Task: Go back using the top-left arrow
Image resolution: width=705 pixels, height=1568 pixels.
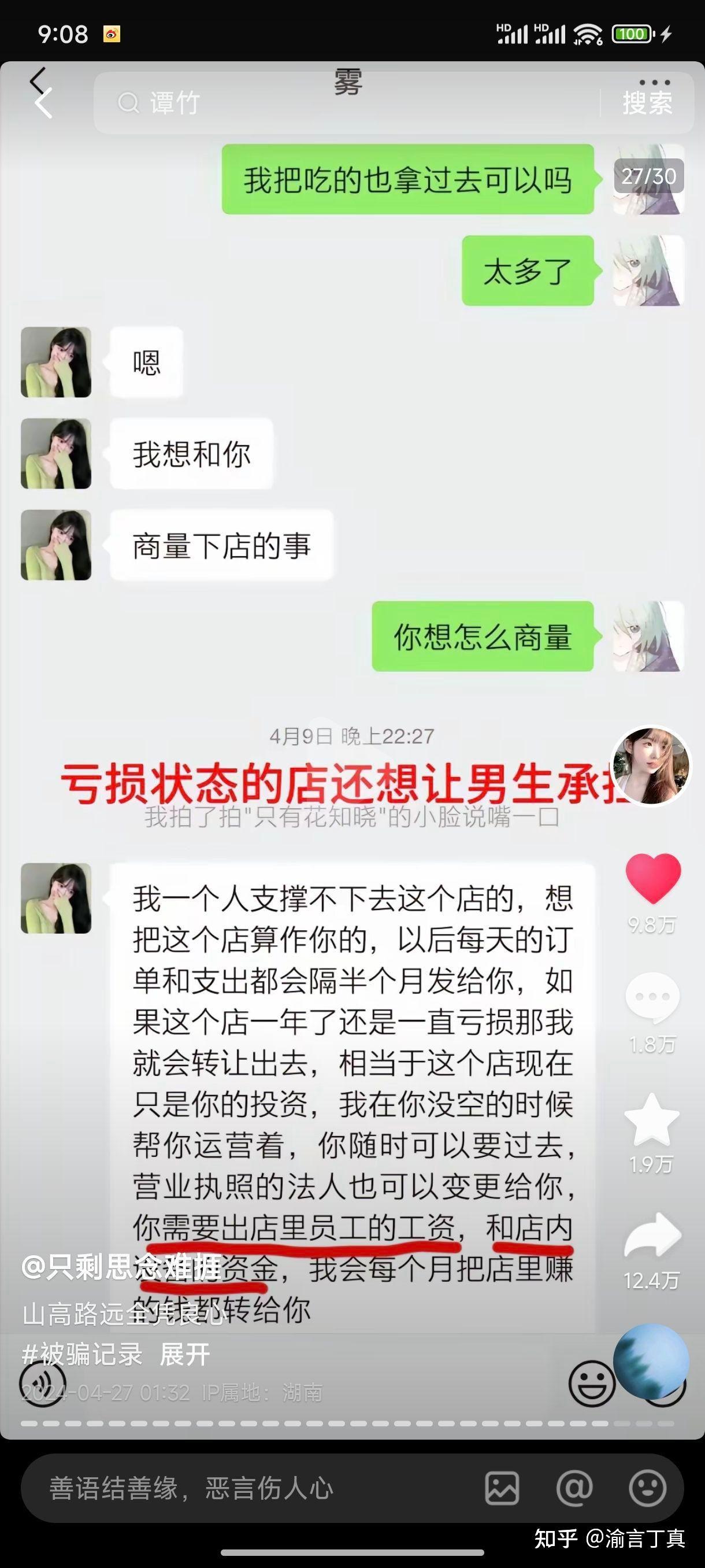Action: [43, 102]
